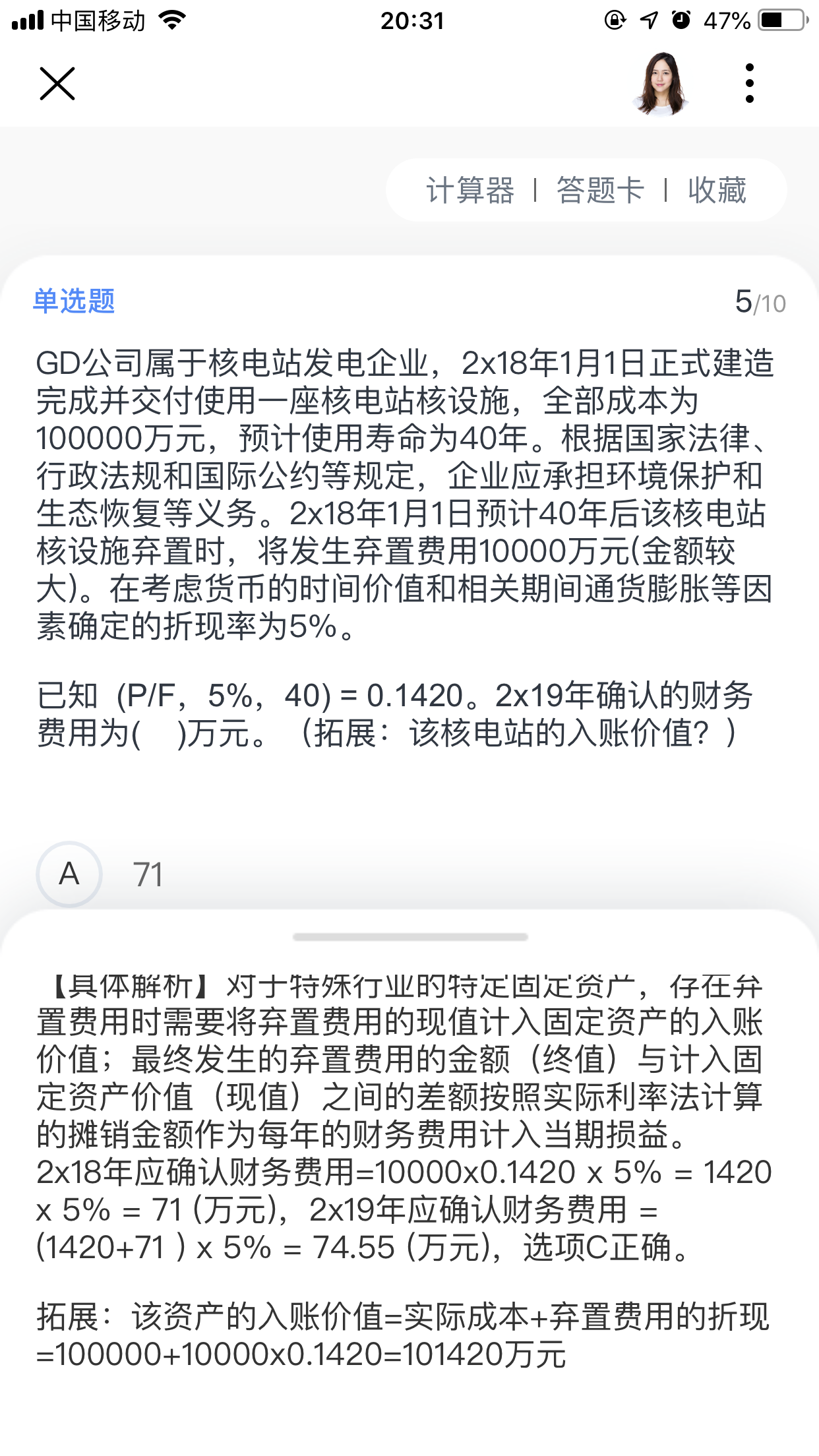
Task: Open the three-dot overflow menu
Action: pos(749,84)
